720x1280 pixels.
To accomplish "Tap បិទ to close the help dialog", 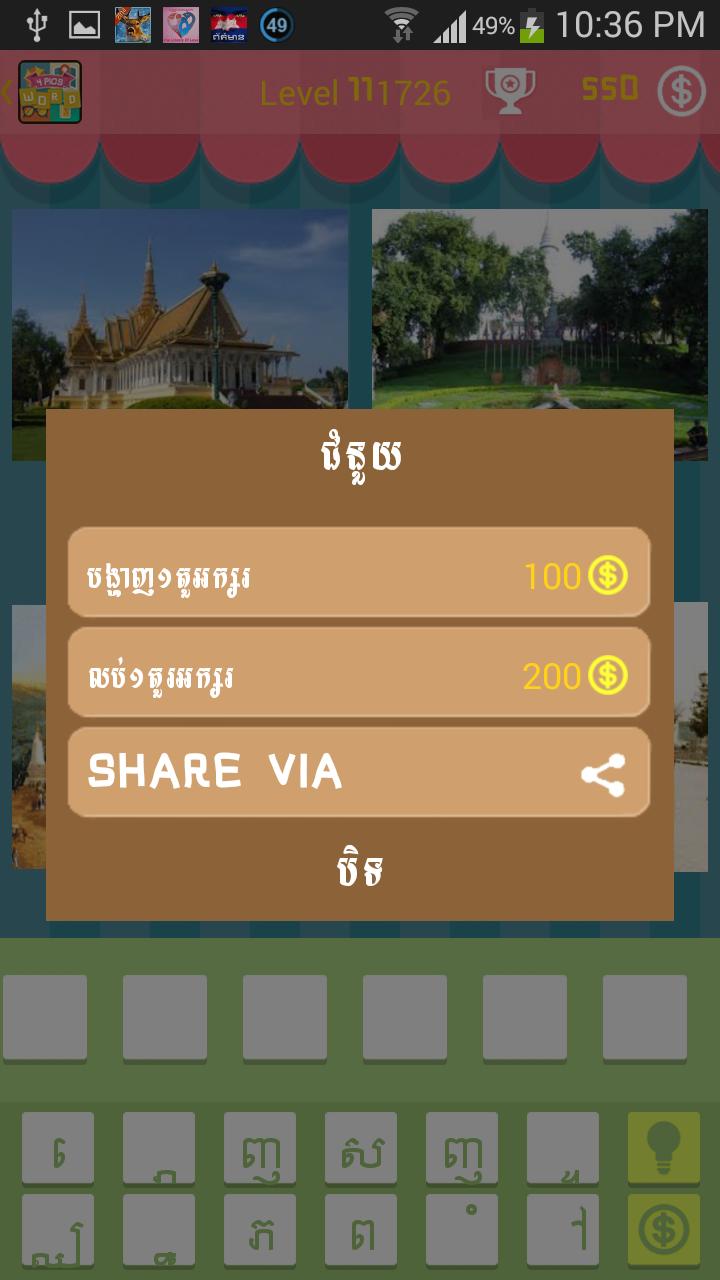I will coord(359,866).
